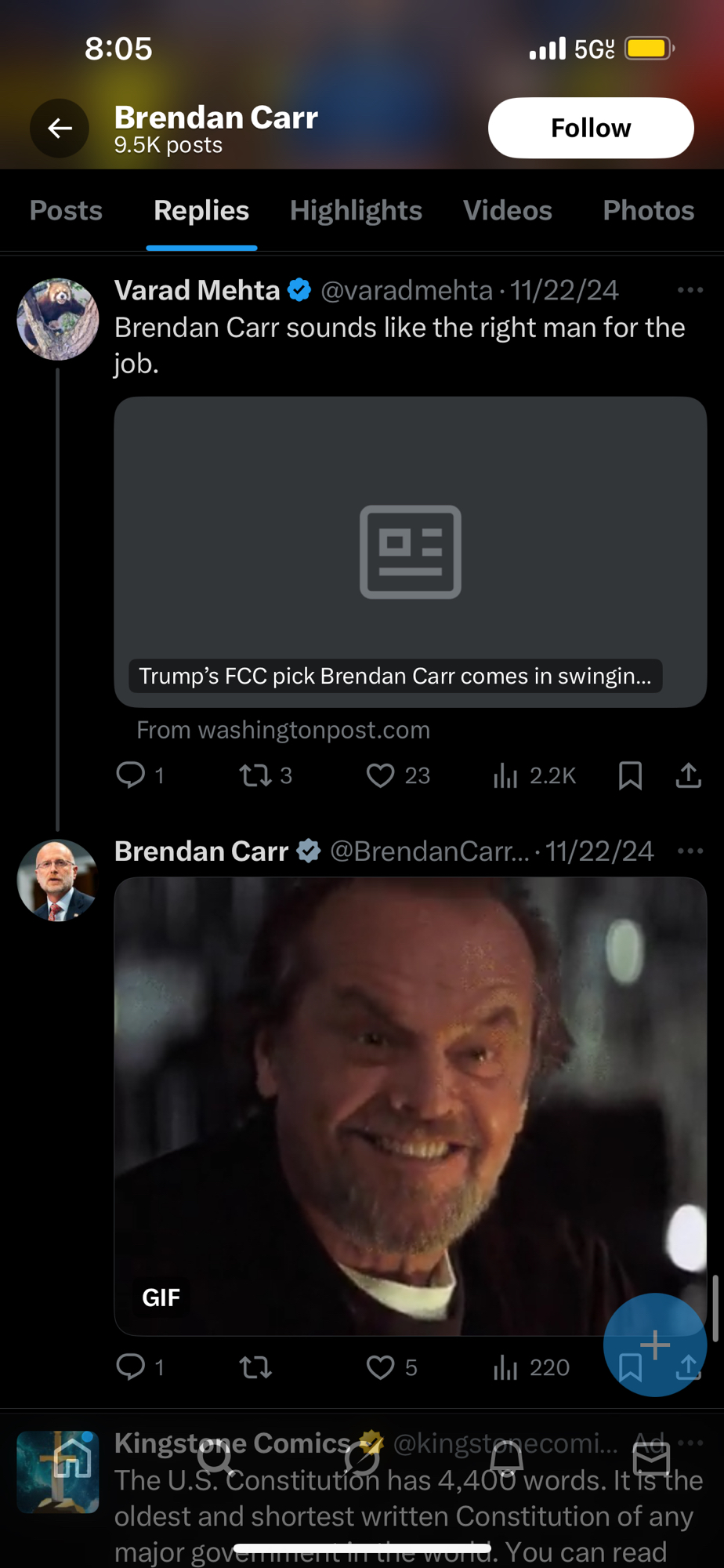Open overflow menu on Varad Mehta's post
The width and height of the screenshot is (724, 1568).
click(x=690, y=290)
